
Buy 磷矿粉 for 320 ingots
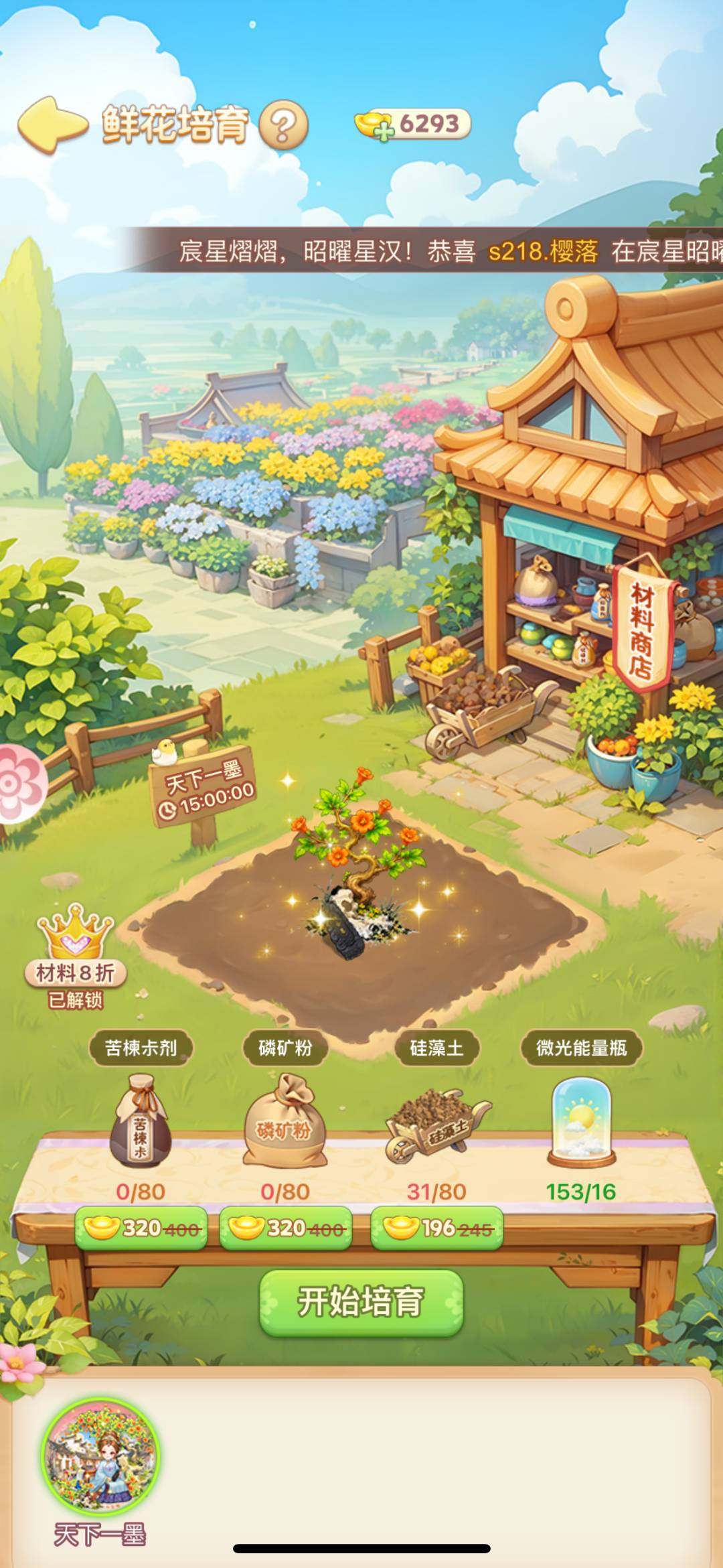(286, 1228)
